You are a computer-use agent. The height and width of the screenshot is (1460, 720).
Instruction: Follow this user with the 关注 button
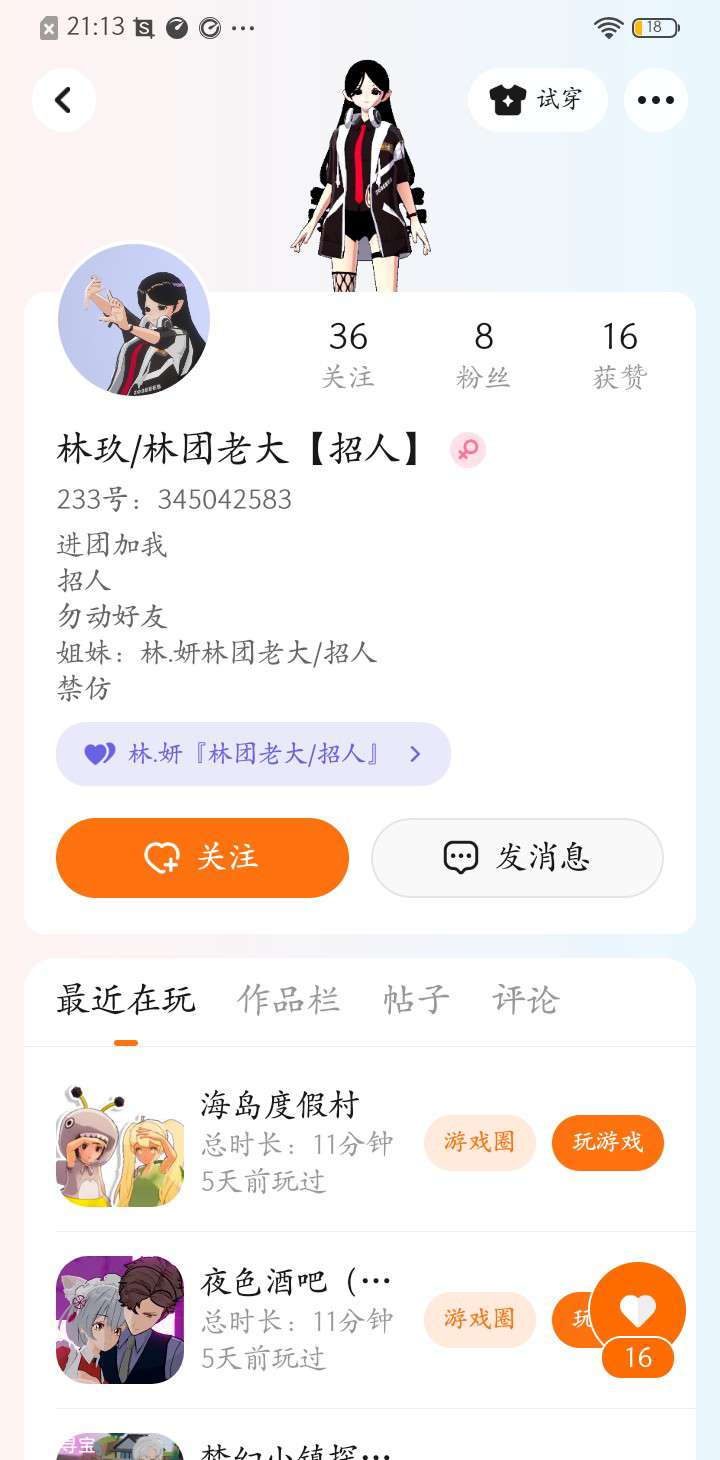[202, 858]
